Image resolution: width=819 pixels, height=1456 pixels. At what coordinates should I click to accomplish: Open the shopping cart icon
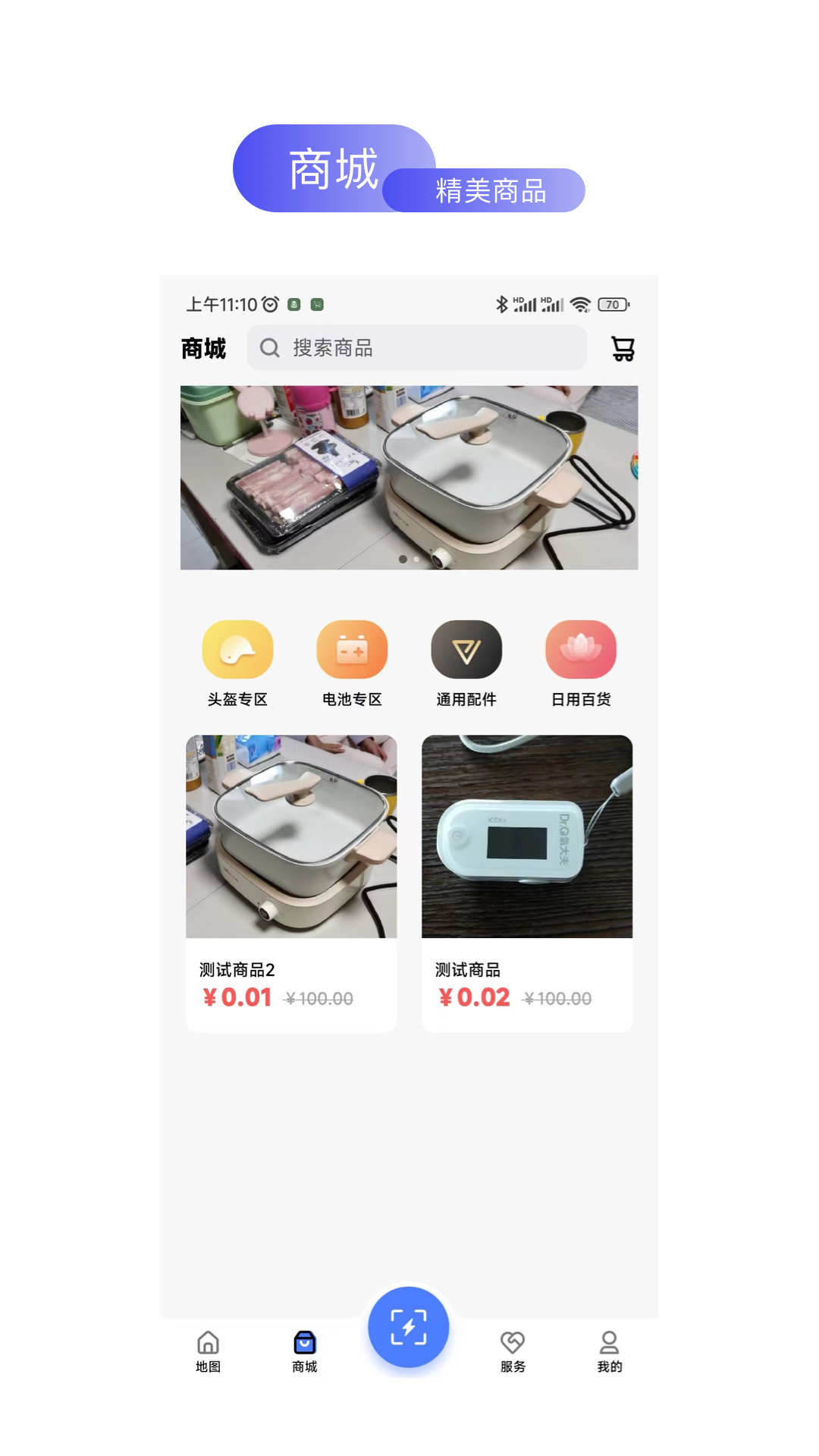click(x=621, y=348)
